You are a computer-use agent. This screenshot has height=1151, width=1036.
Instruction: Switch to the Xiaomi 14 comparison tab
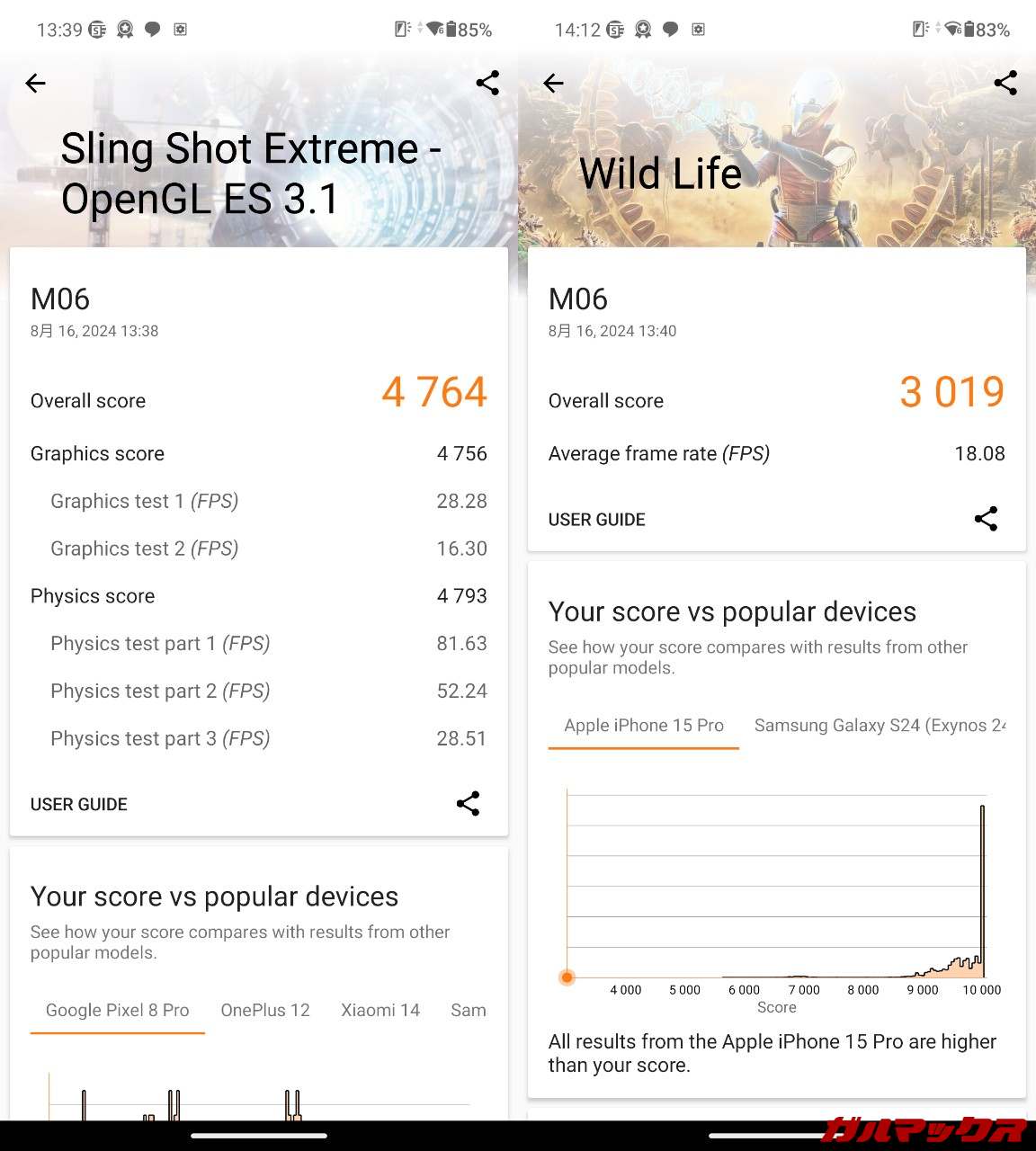pyautogui.click(x=380, y=1010)
